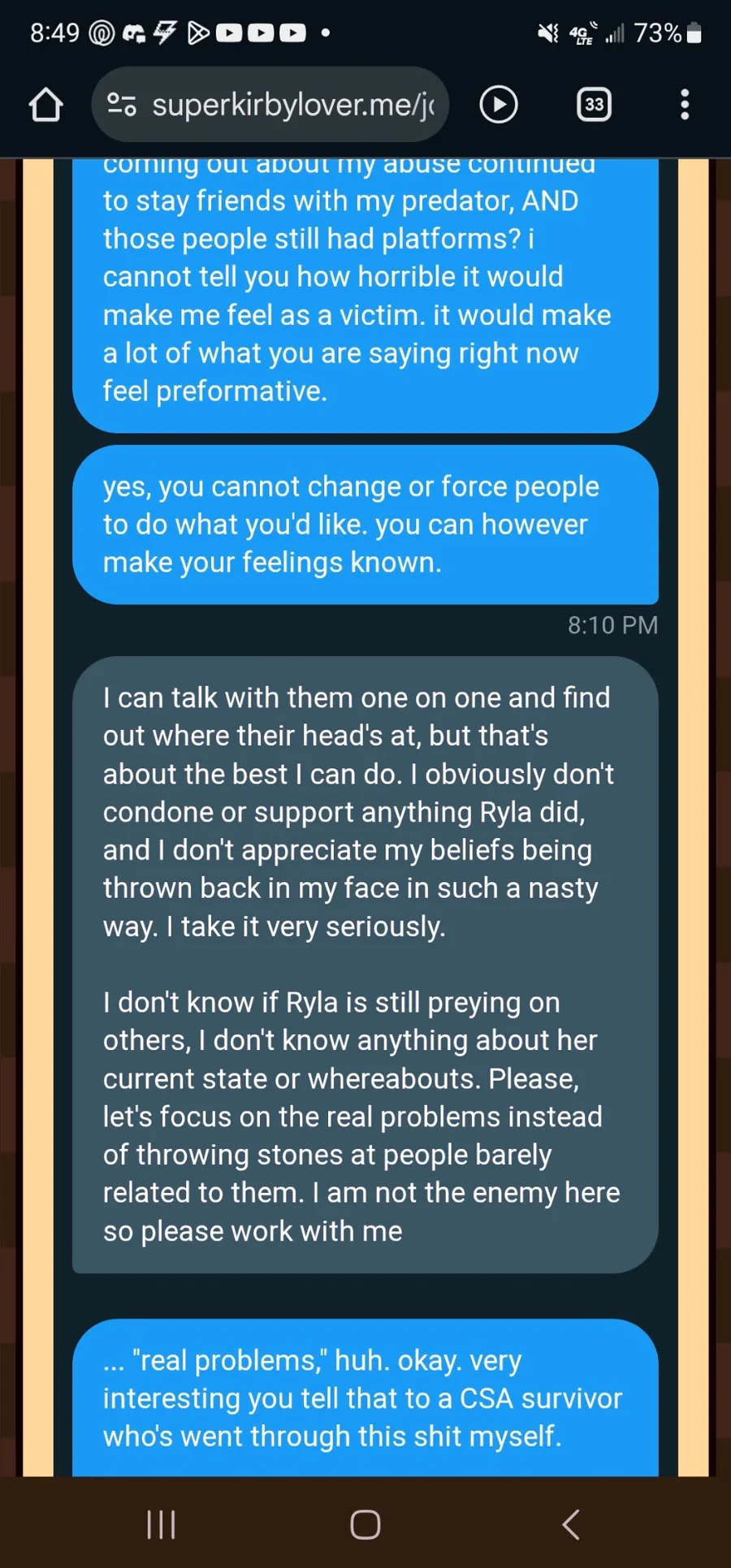The width and height of the screenshot is (731, 1568).
Task: Tap the media play button in toolbar
Action: tap(498, 105)
